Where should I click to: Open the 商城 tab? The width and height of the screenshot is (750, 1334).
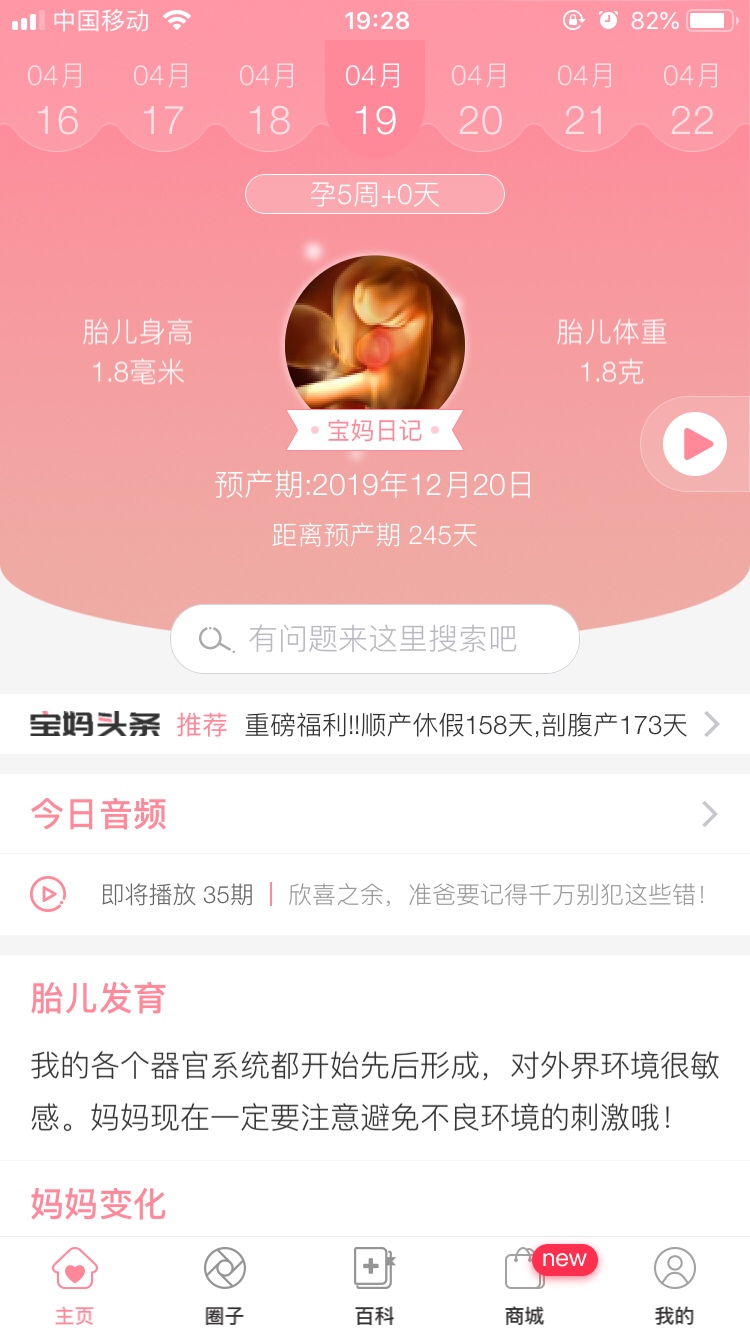525,1285
